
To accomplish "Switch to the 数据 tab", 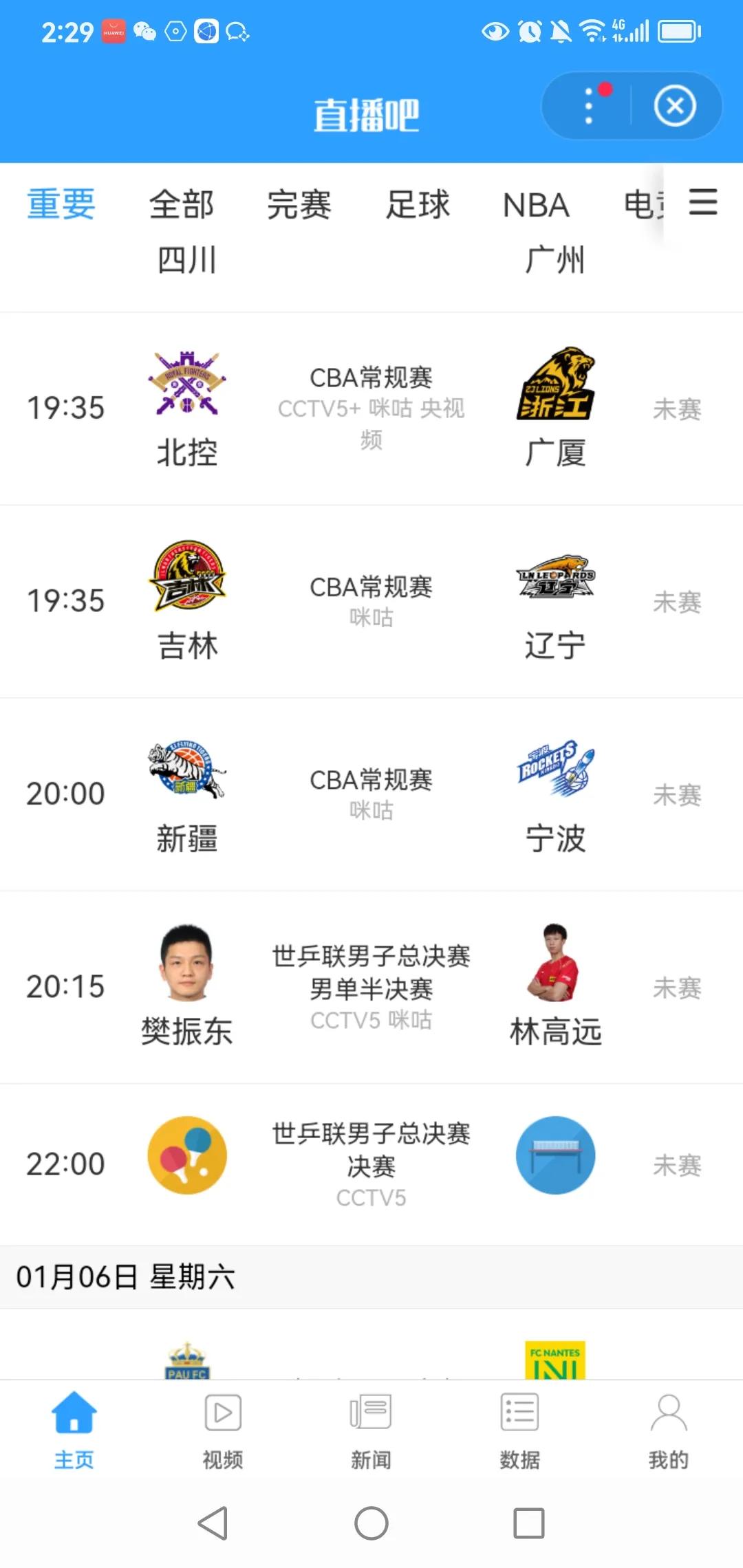I will tap(519, 1429).
